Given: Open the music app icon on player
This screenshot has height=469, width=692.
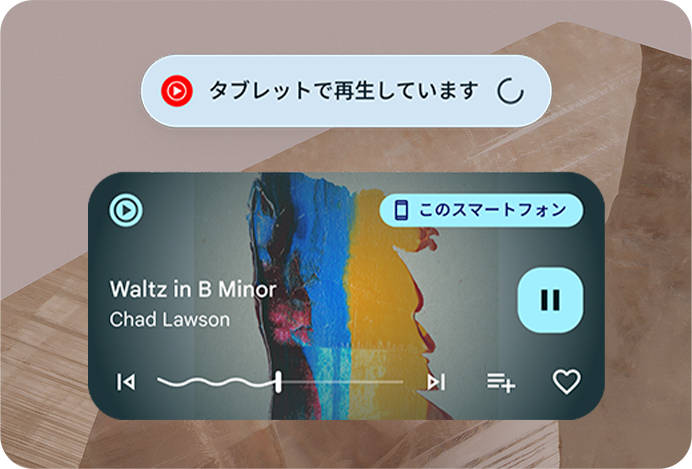Looking at the screenshot, I should coord(126,210).
